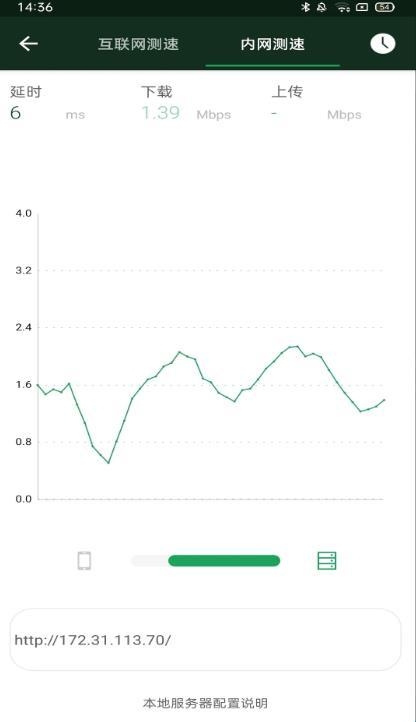Select the 内网测速 tab
The width and height of the screenshot is (416, 722).
(272, 44)
